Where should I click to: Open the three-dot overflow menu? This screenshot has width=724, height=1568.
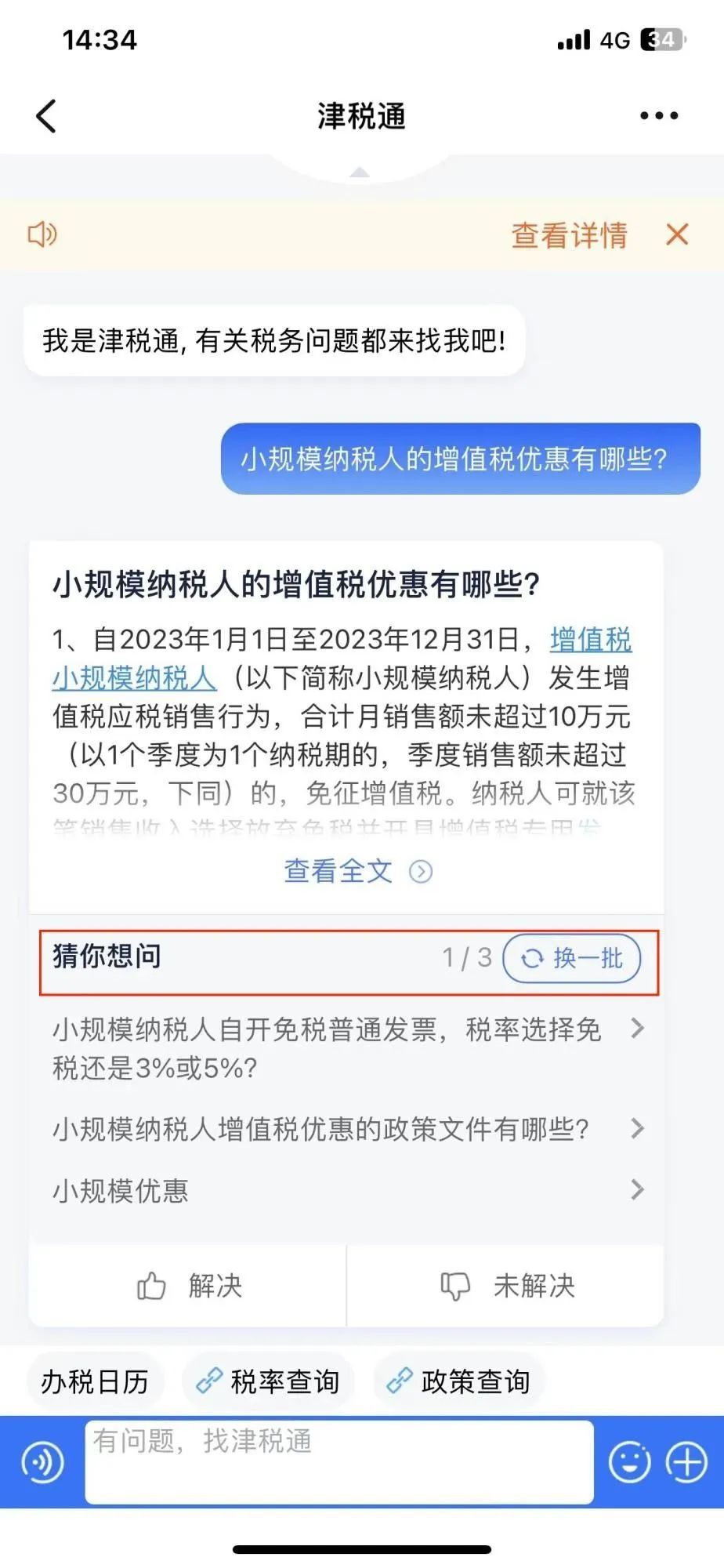pyautogui.click(x=659, y=116)
